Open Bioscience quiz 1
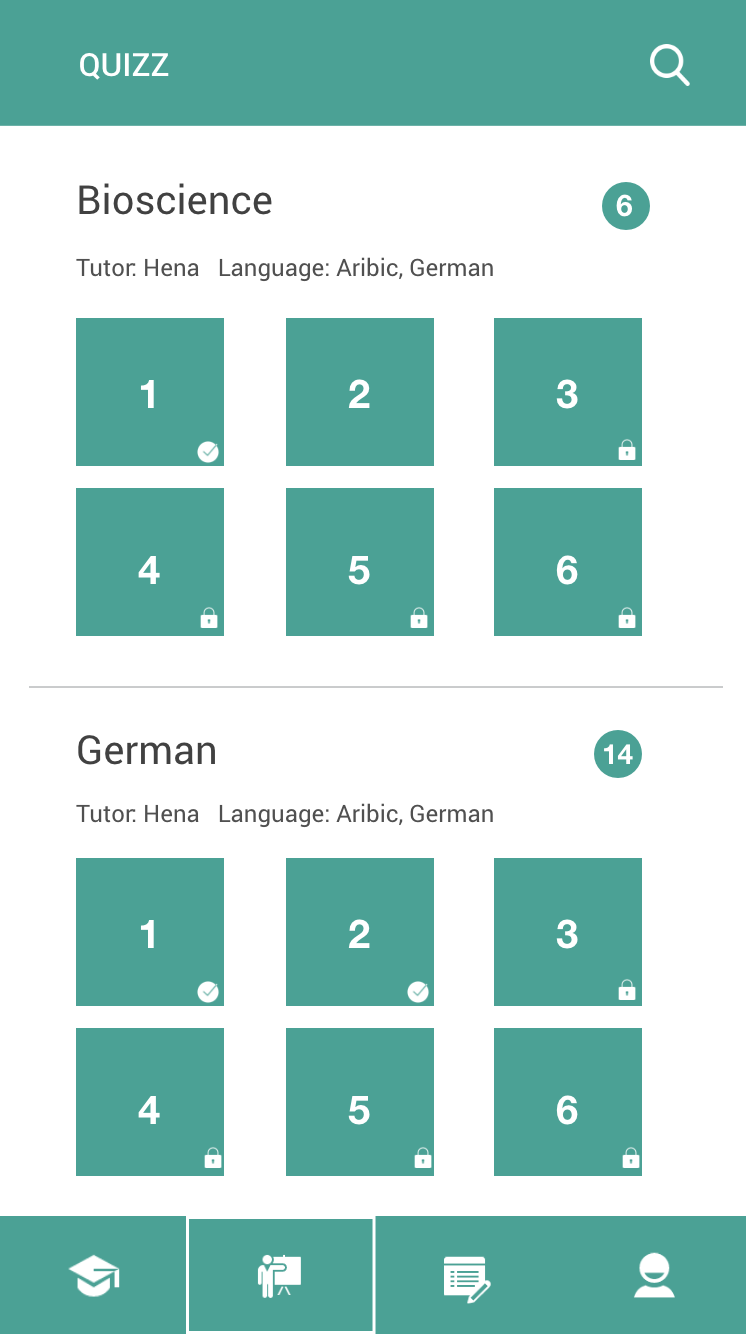This screenshot has width=746, height=1334. 150,392
